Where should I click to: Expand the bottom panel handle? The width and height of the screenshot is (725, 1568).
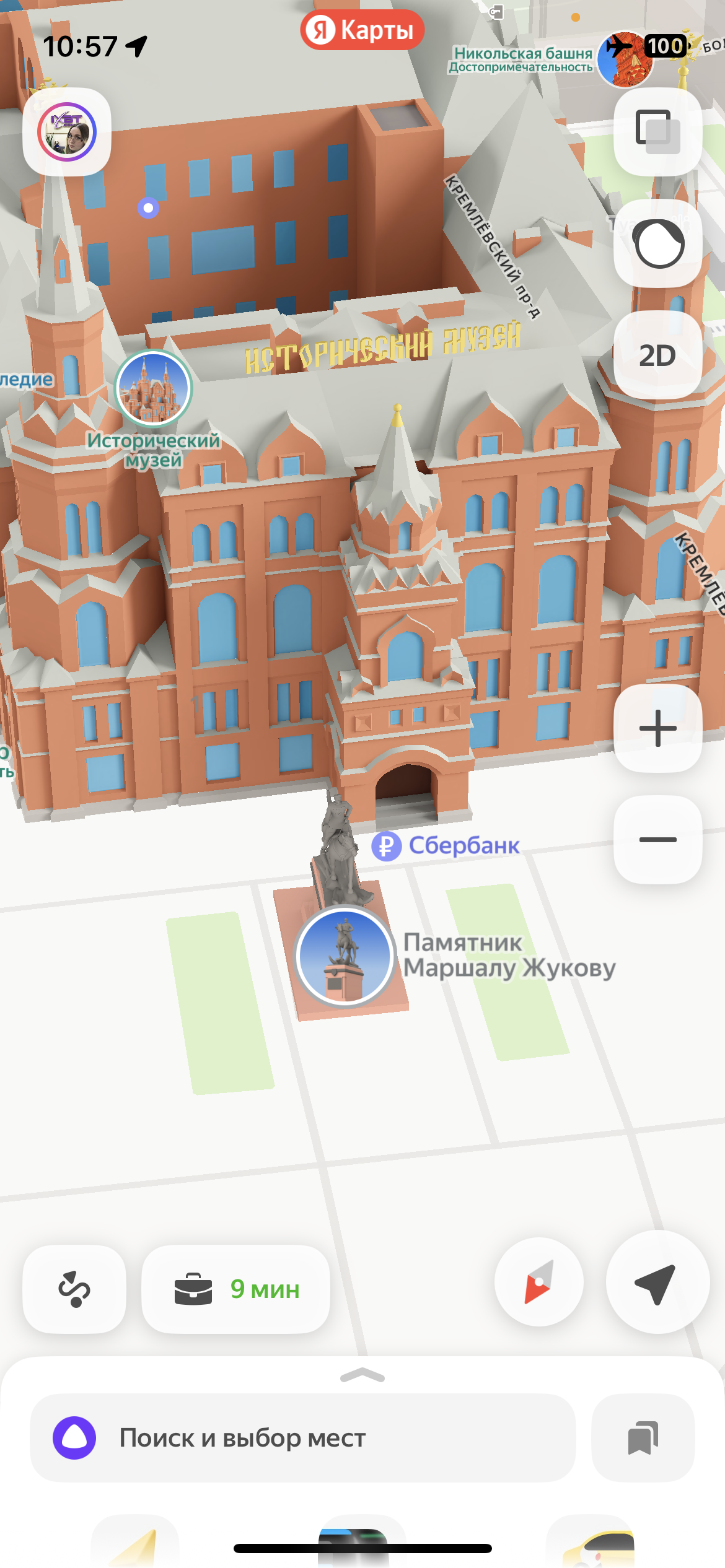(x=362, y=1375)
